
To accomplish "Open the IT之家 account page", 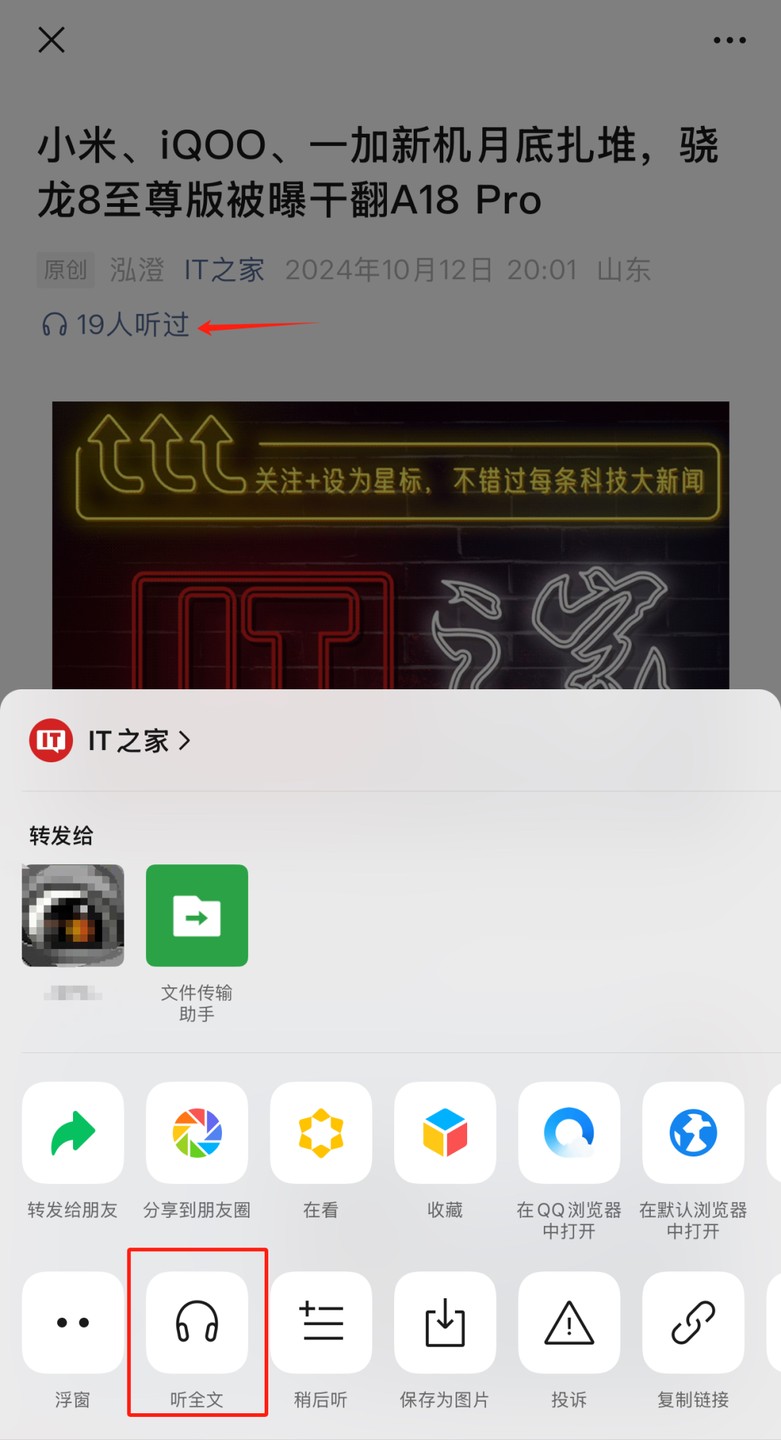I will [x=110, y=741].
